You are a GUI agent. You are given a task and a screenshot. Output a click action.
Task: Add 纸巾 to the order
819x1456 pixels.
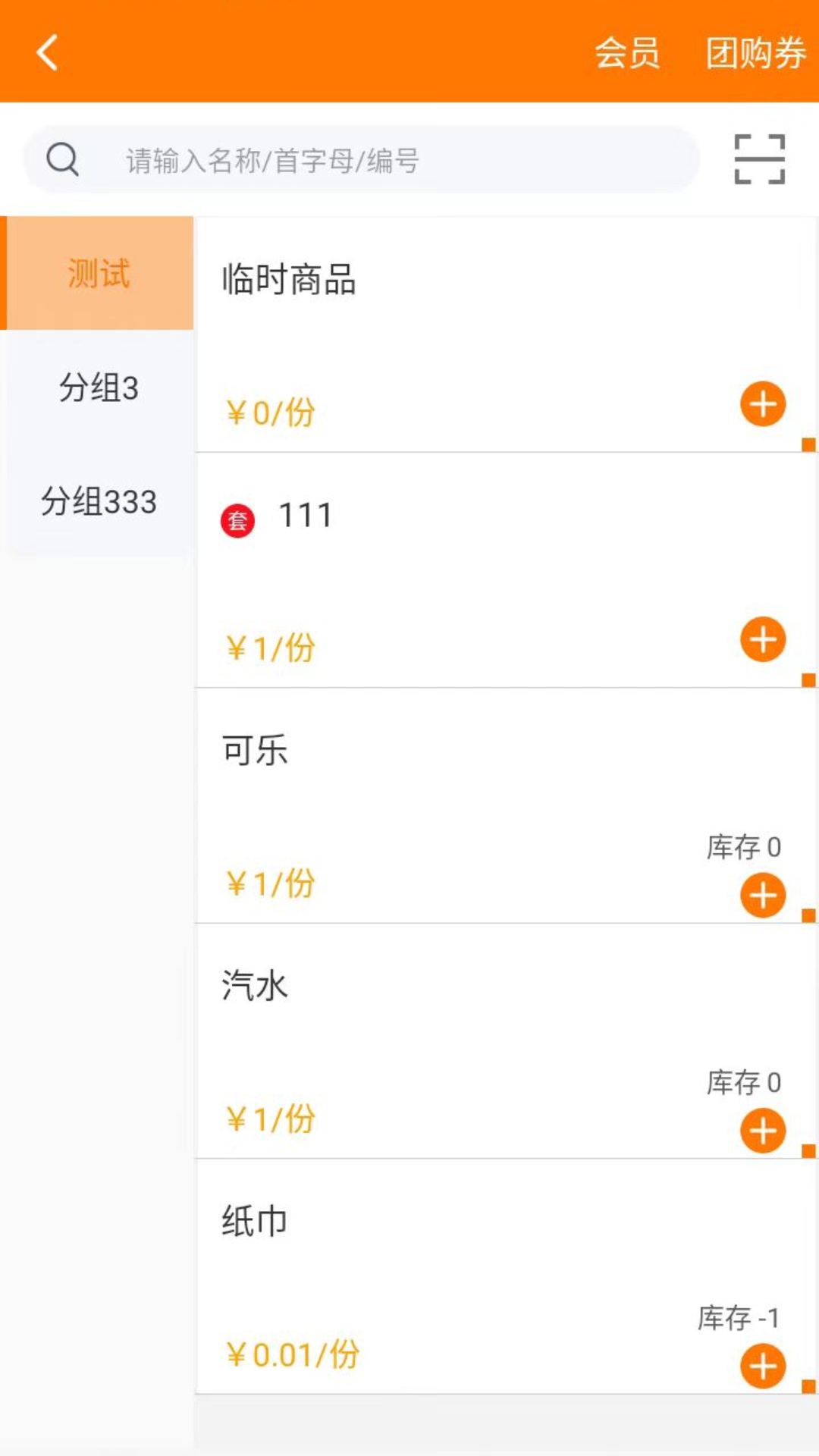(x=762, y=1367)
